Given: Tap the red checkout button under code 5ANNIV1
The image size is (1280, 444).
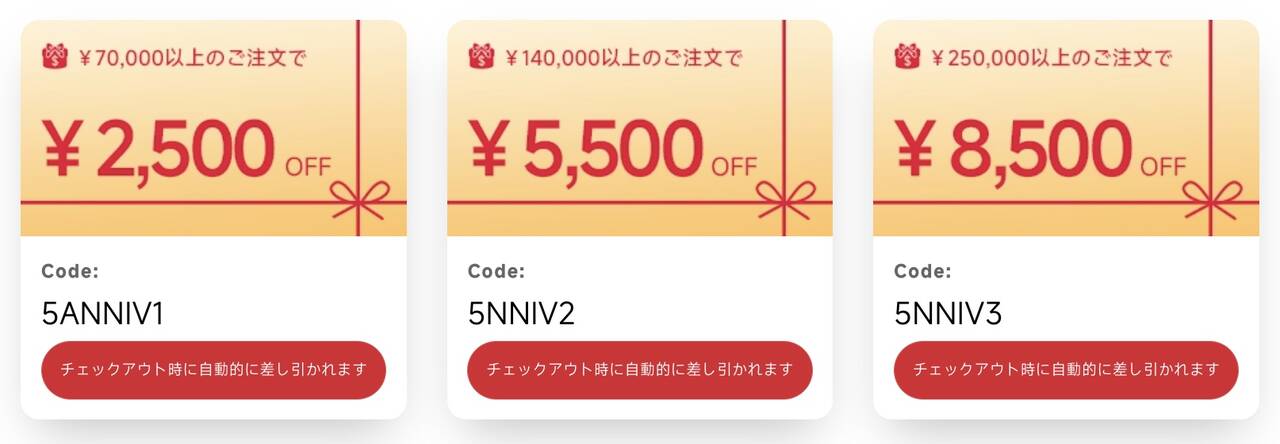Looking at the screenshot, I should click(213, 370).
